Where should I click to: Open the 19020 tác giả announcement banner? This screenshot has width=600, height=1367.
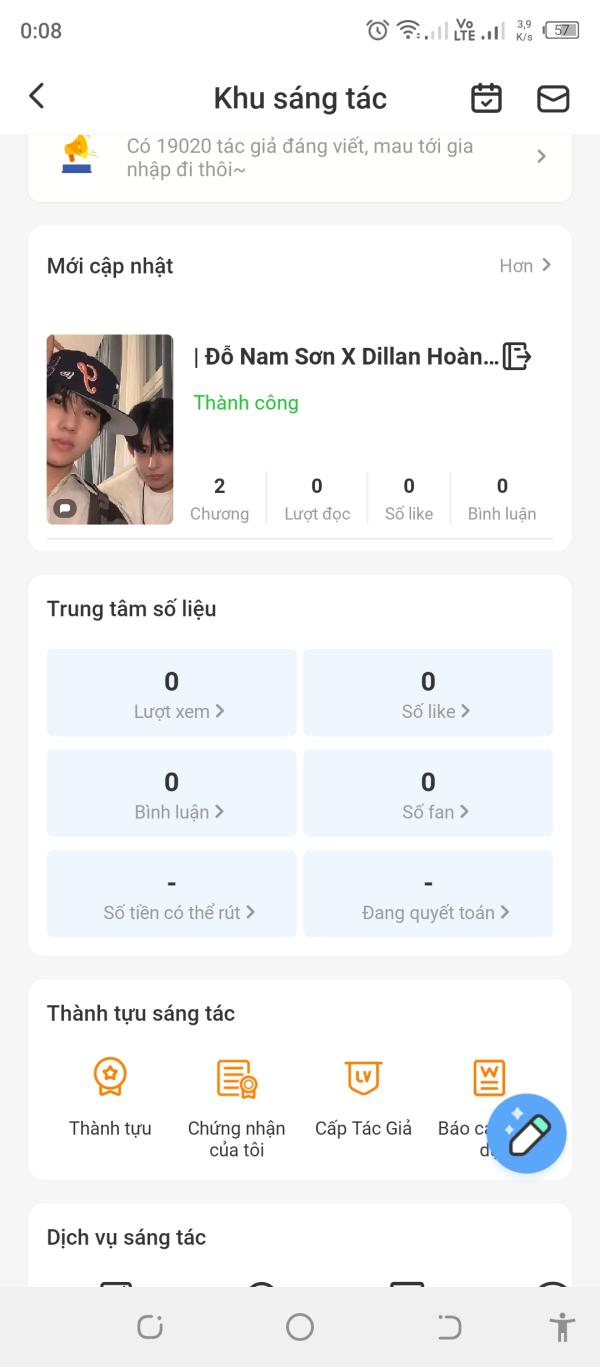coord(300,158)
